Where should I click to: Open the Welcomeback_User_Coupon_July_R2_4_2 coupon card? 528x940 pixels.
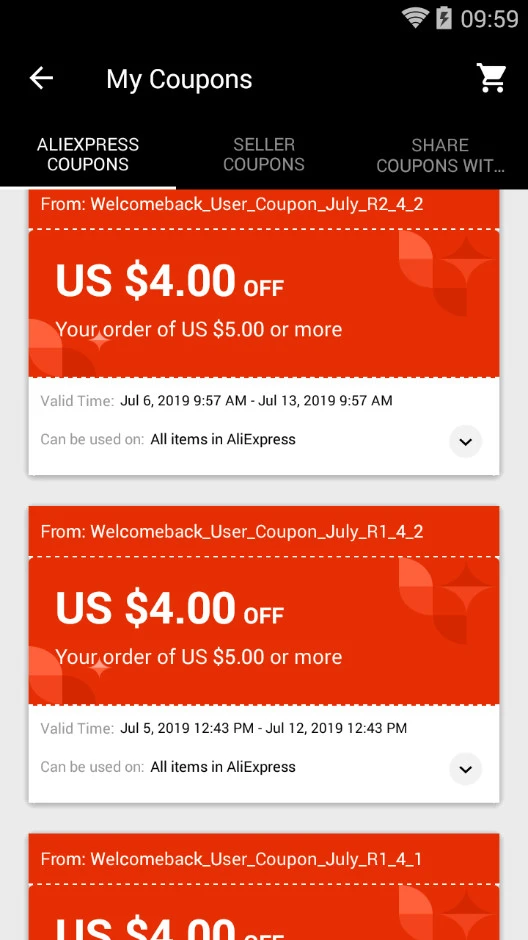click(264, 333)
